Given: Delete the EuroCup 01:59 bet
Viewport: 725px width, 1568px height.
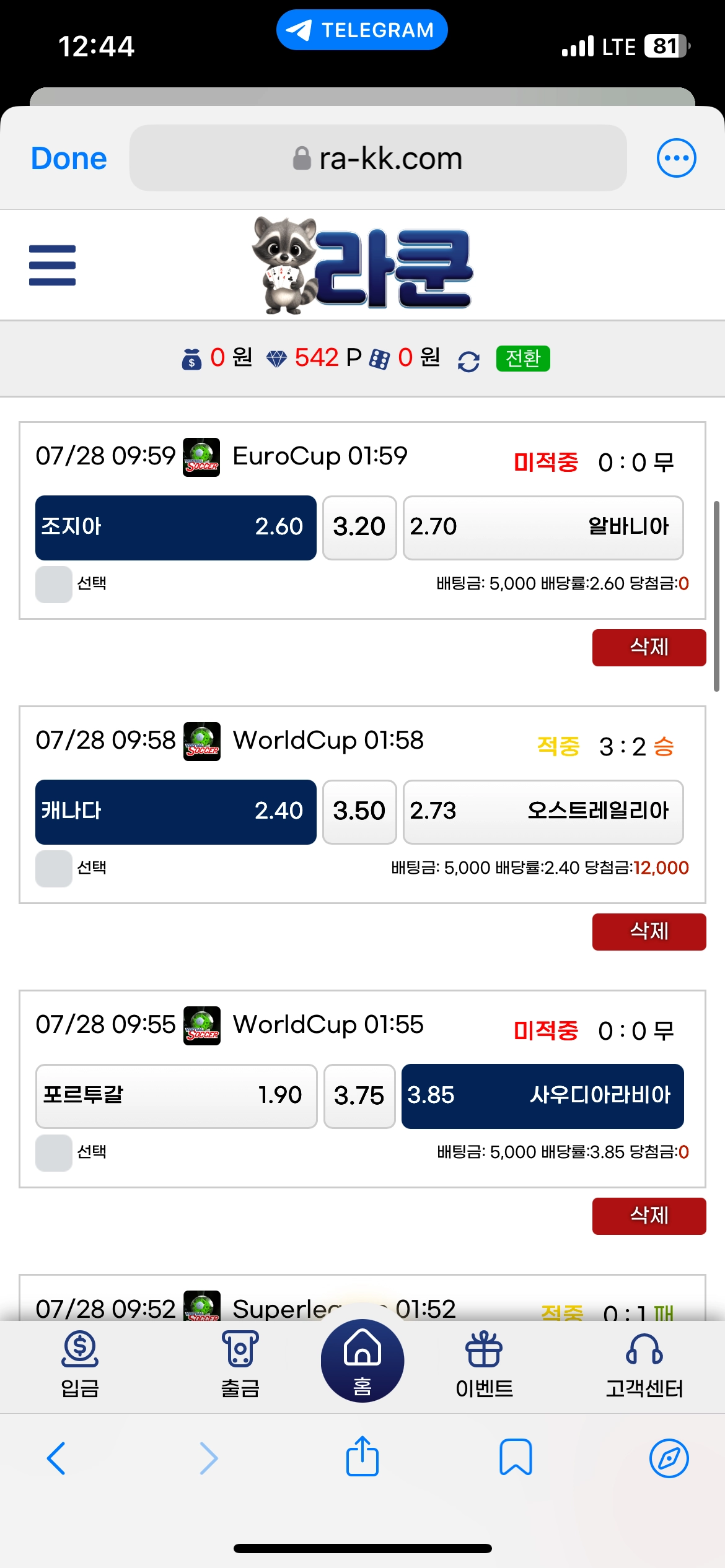Looking at the screenshot, I should pyautogui.click(x=649, y=647).
